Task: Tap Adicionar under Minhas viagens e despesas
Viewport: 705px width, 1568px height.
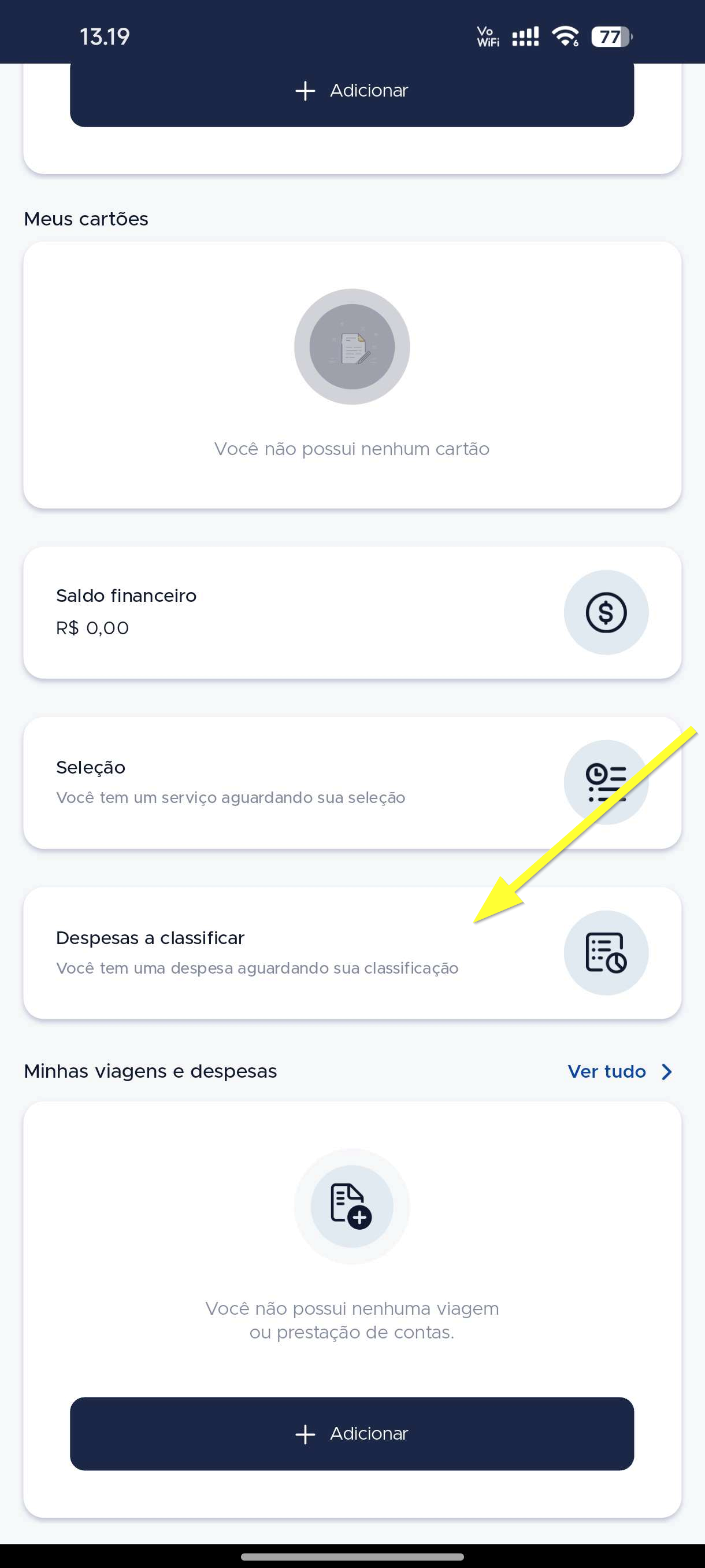Action: [351, 1433]
